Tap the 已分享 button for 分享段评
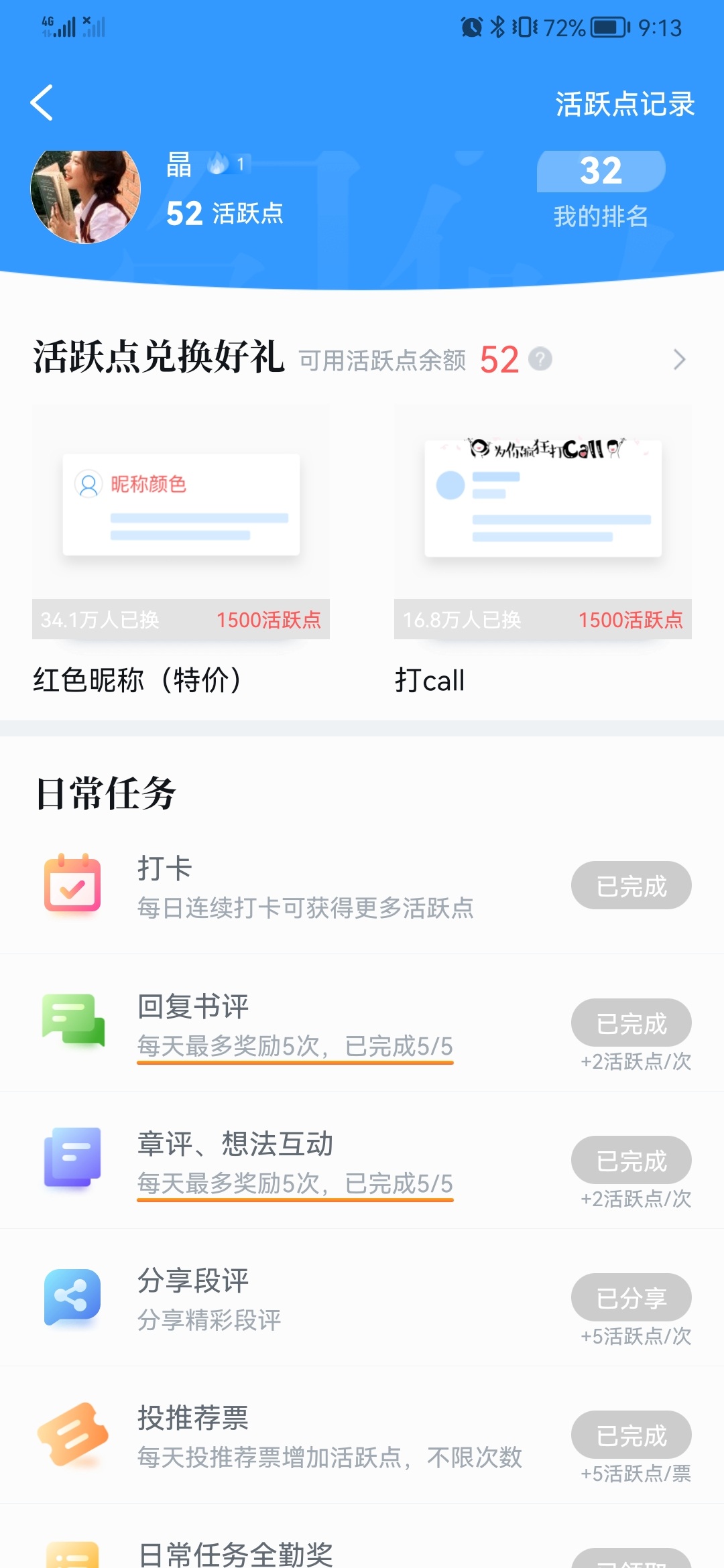This screenshot has height=1568, width=724. [631, 1297]
